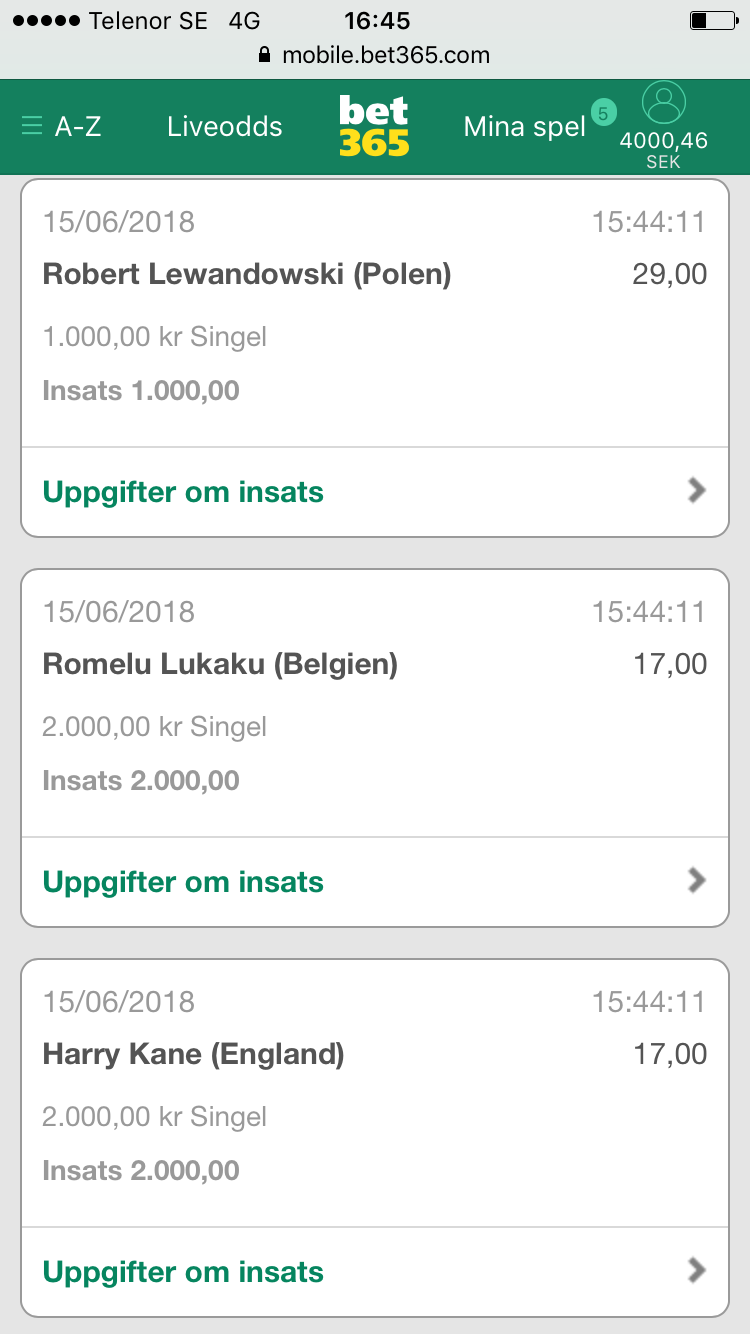This screenshot has width=750, height=1334.
Task: Tap the mobile.bet365.com address bar
Action: [375, 55]
